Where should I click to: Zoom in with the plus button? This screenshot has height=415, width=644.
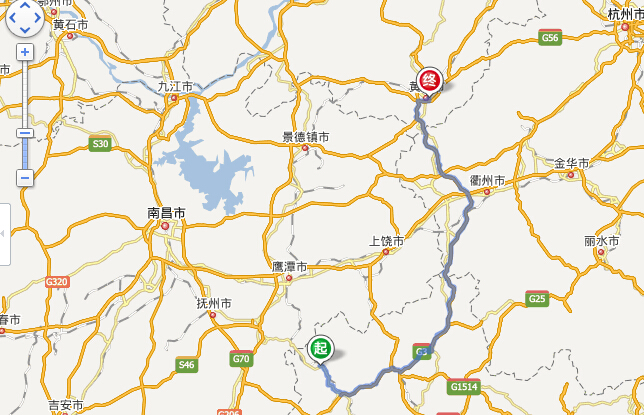[25, 51]
